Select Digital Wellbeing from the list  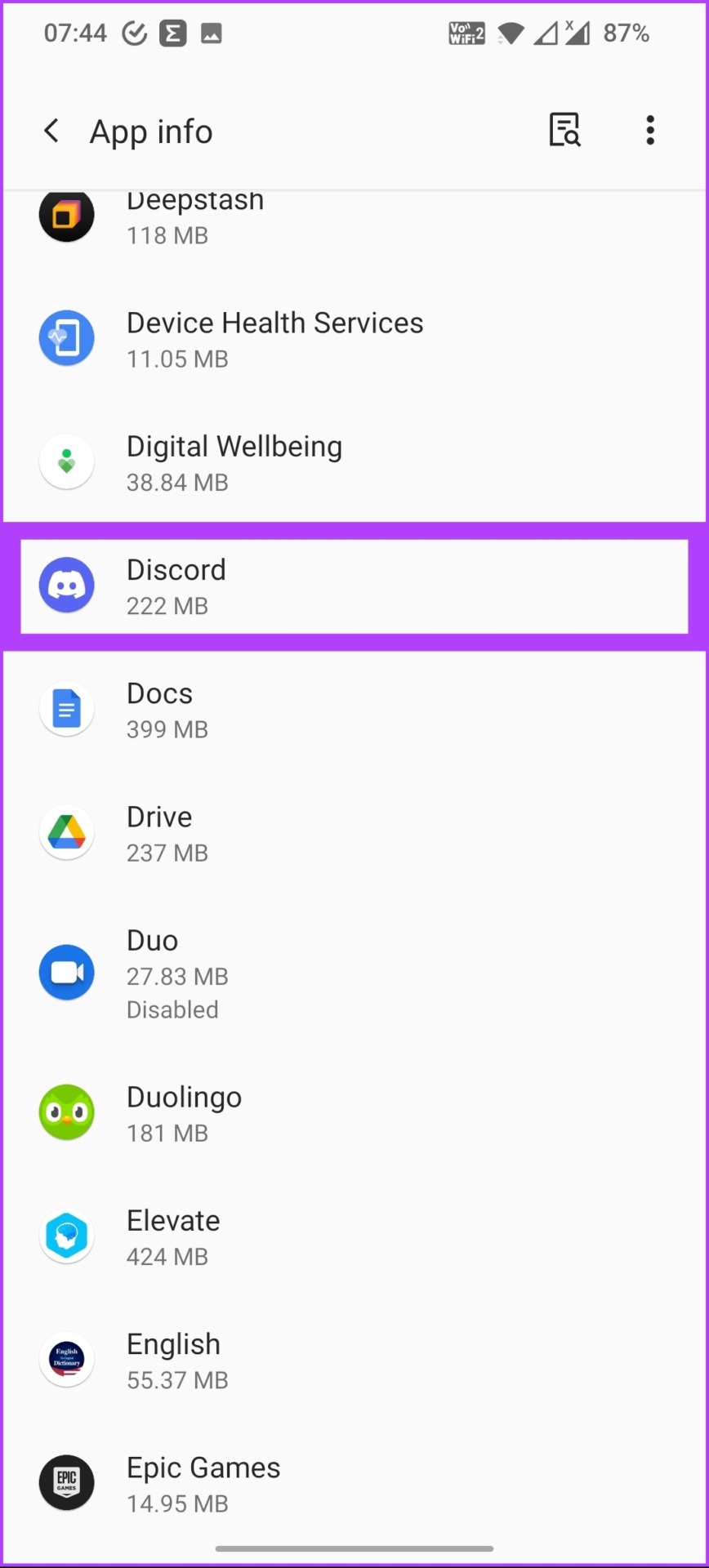354,461
